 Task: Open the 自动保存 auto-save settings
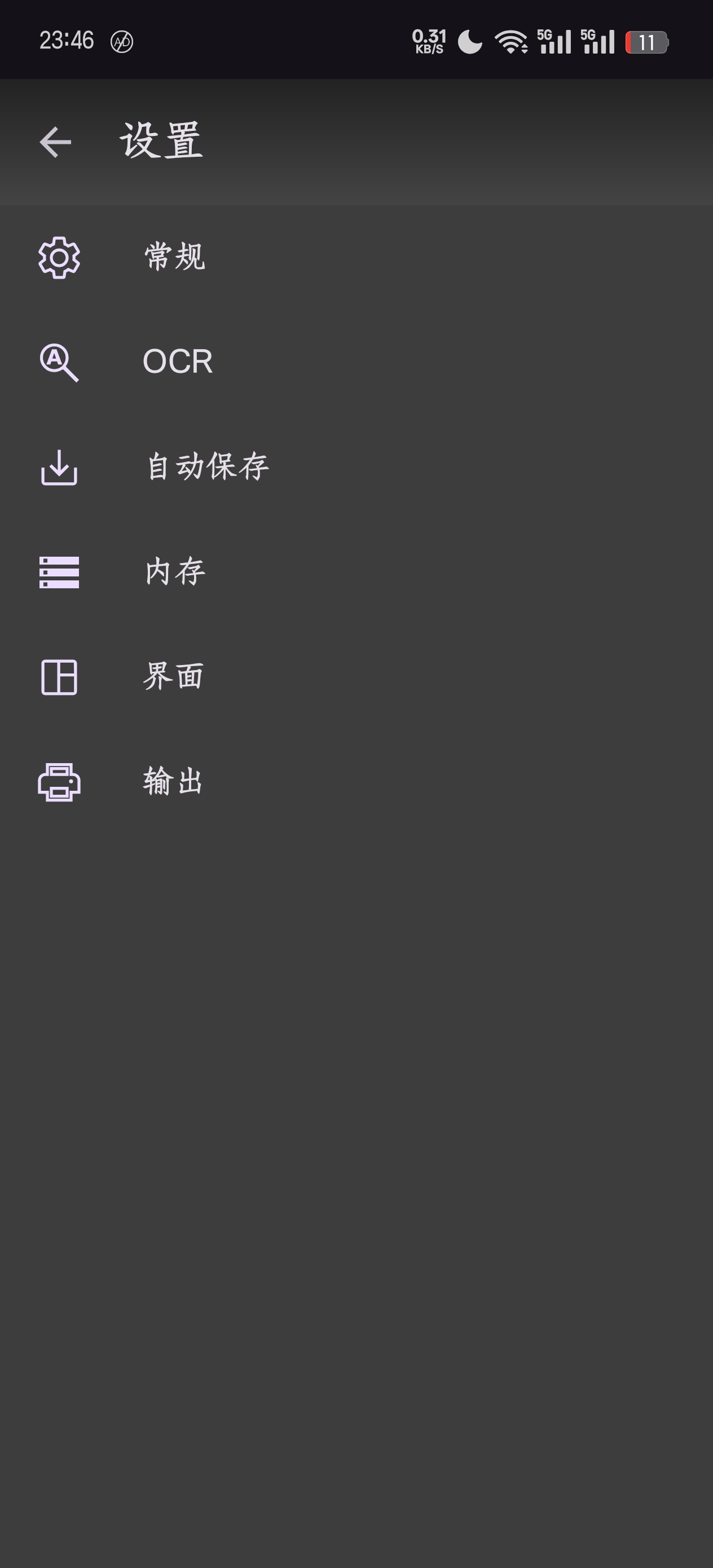[x=207, y=467]
